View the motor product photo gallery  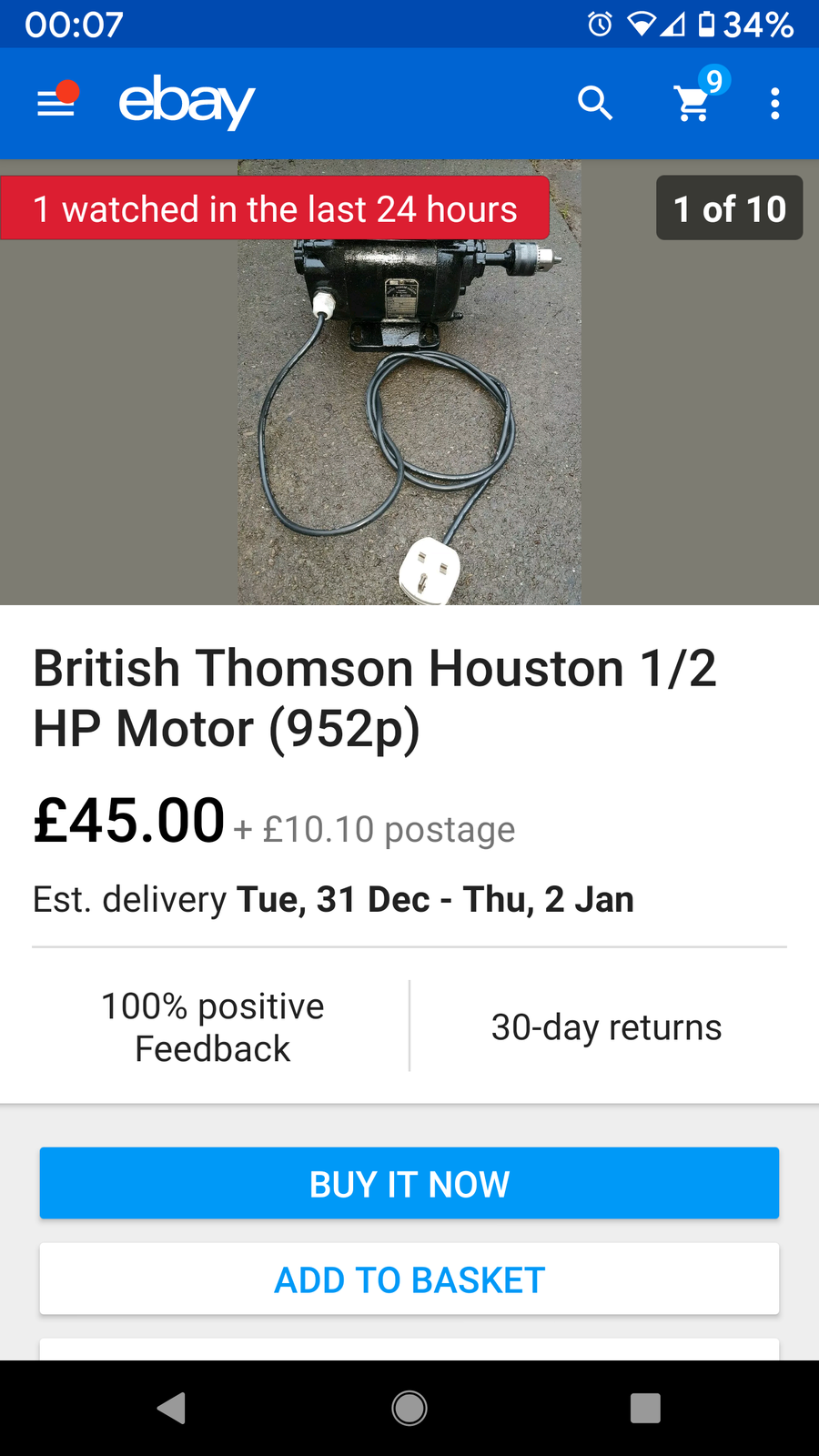(x=409, y=382)
